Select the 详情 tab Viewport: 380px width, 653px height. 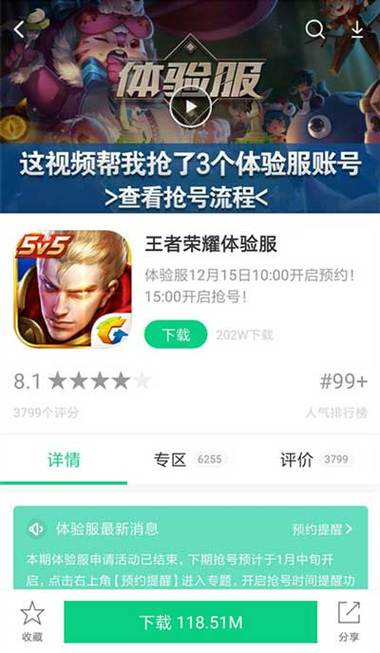(x=64, y=460)
